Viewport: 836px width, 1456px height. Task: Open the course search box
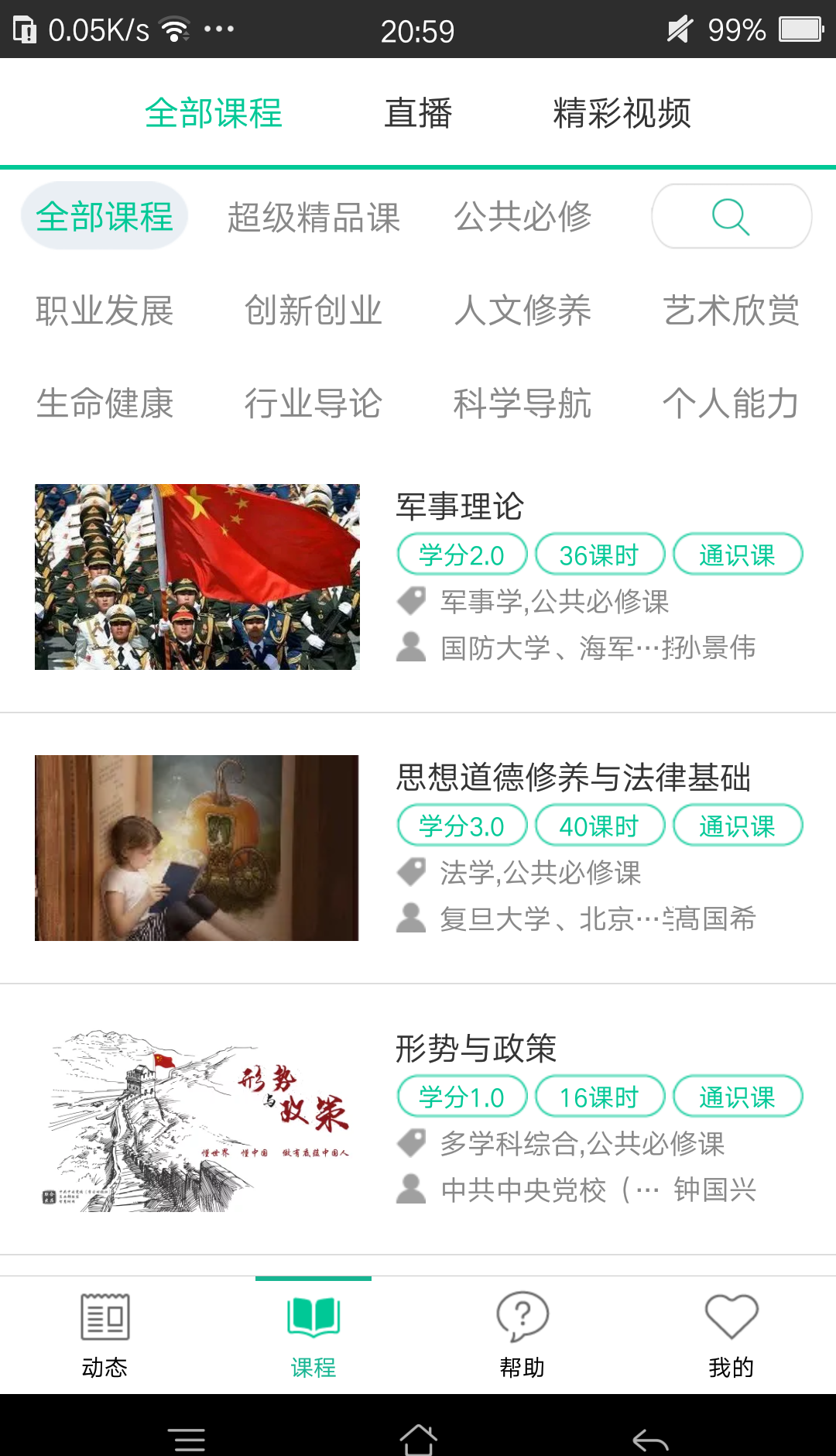pos(731,216)
